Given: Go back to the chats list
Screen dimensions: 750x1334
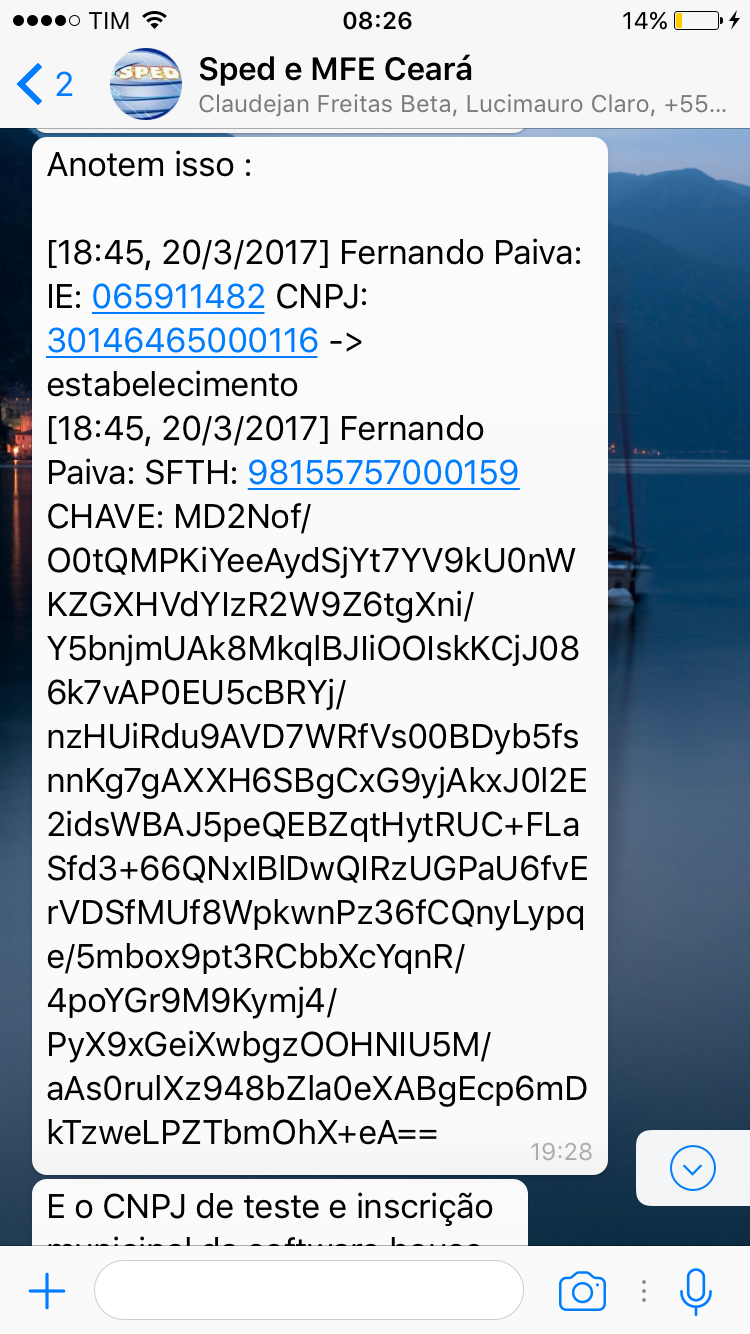Looking at the screenshot, I should coord(44,84).
